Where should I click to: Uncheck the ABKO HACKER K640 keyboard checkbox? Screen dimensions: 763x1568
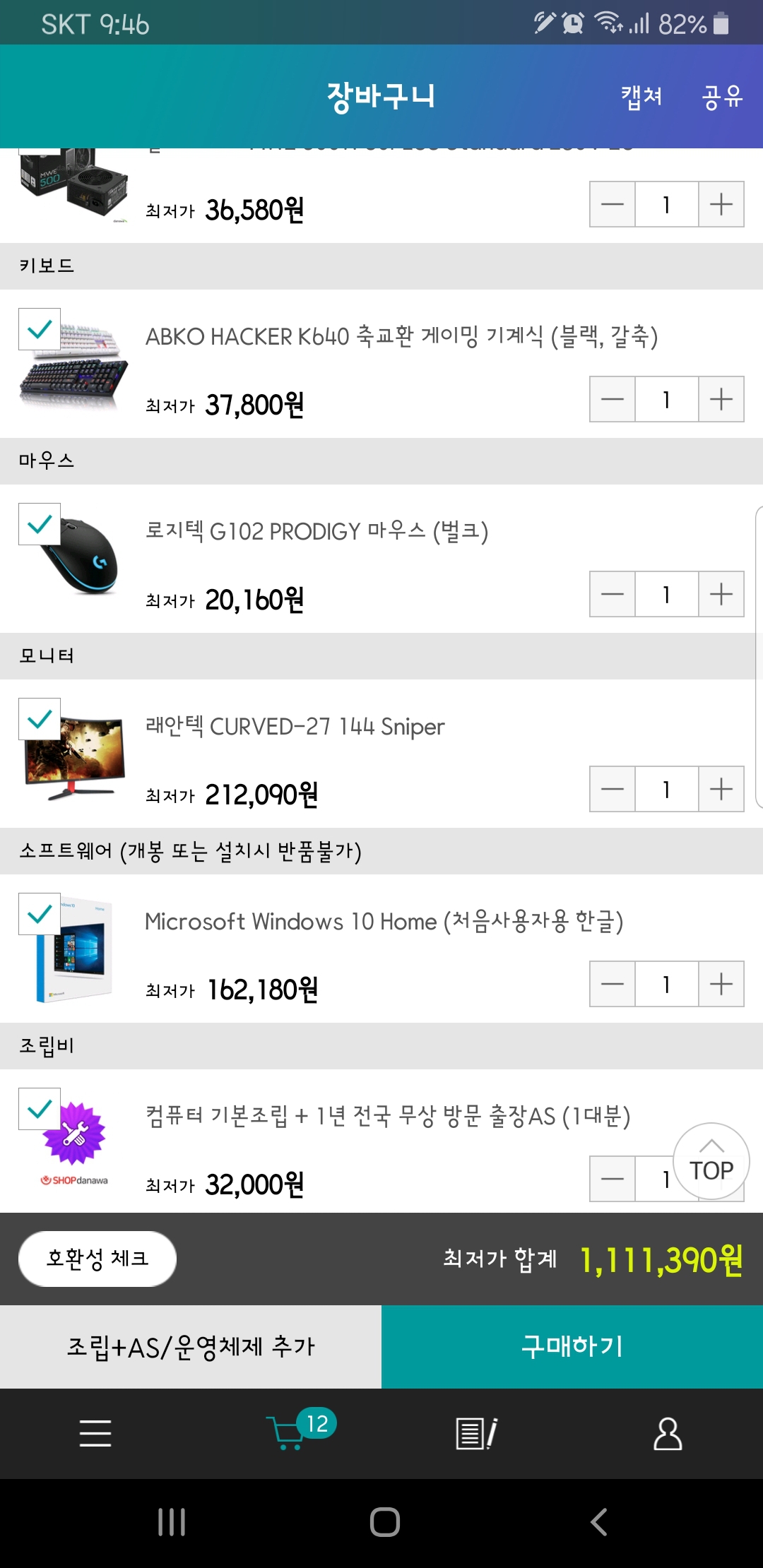40,329
